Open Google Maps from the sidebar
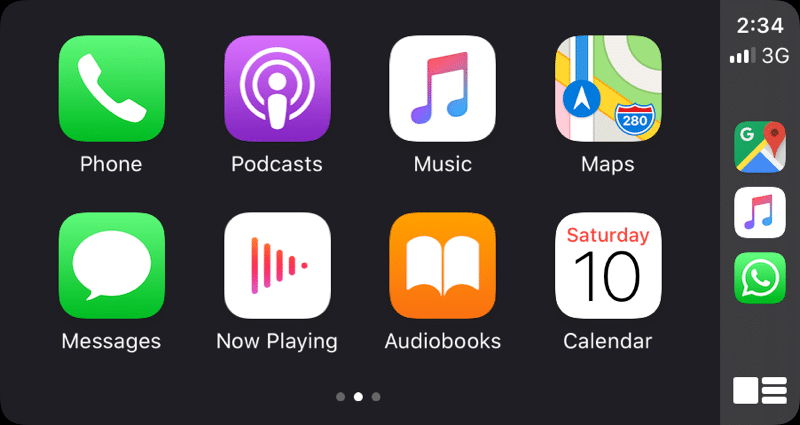Viewport: 800px width, 425px height. point(760,147)
